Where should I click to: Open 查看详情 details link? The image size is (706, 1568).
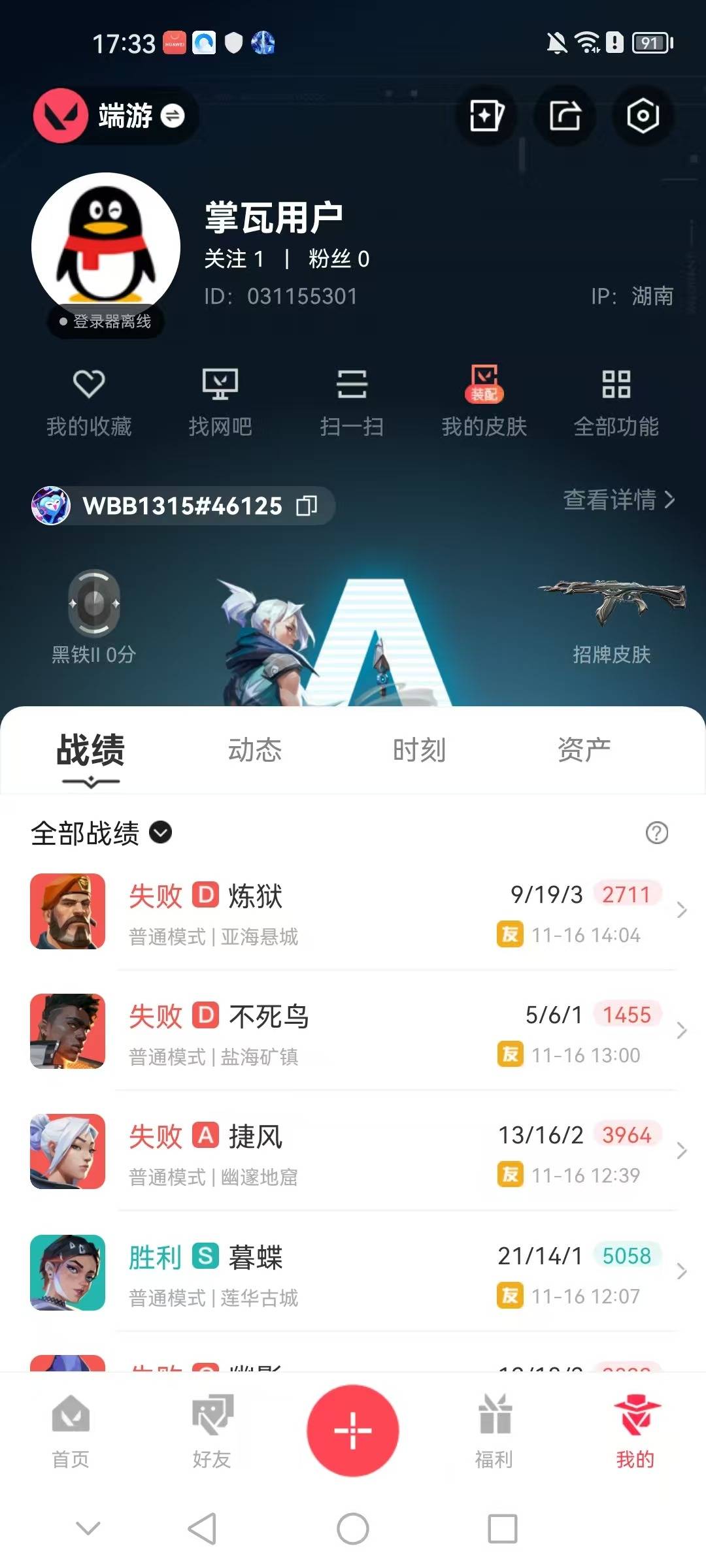click(618, 500)
